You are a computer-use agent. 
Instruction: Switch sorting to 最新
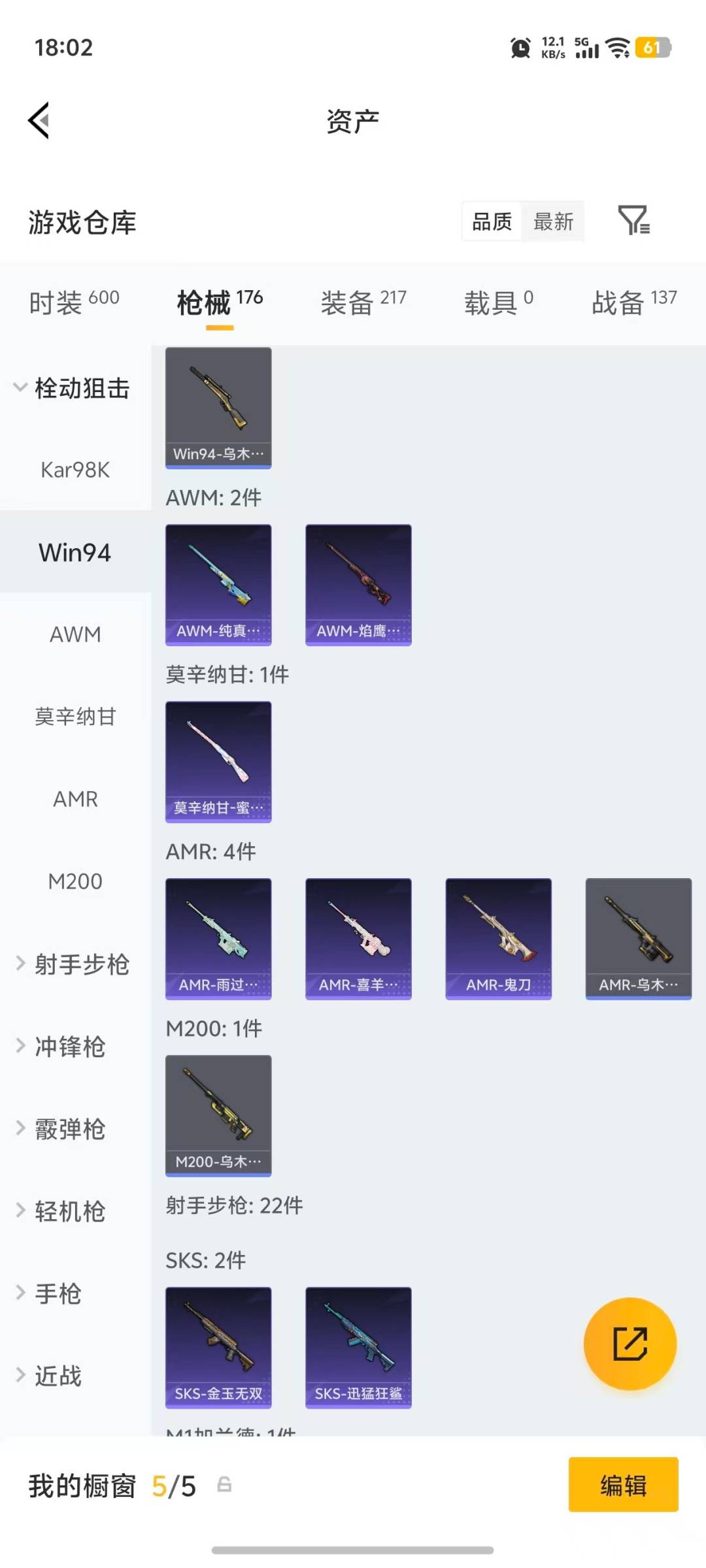coord(553,221)
